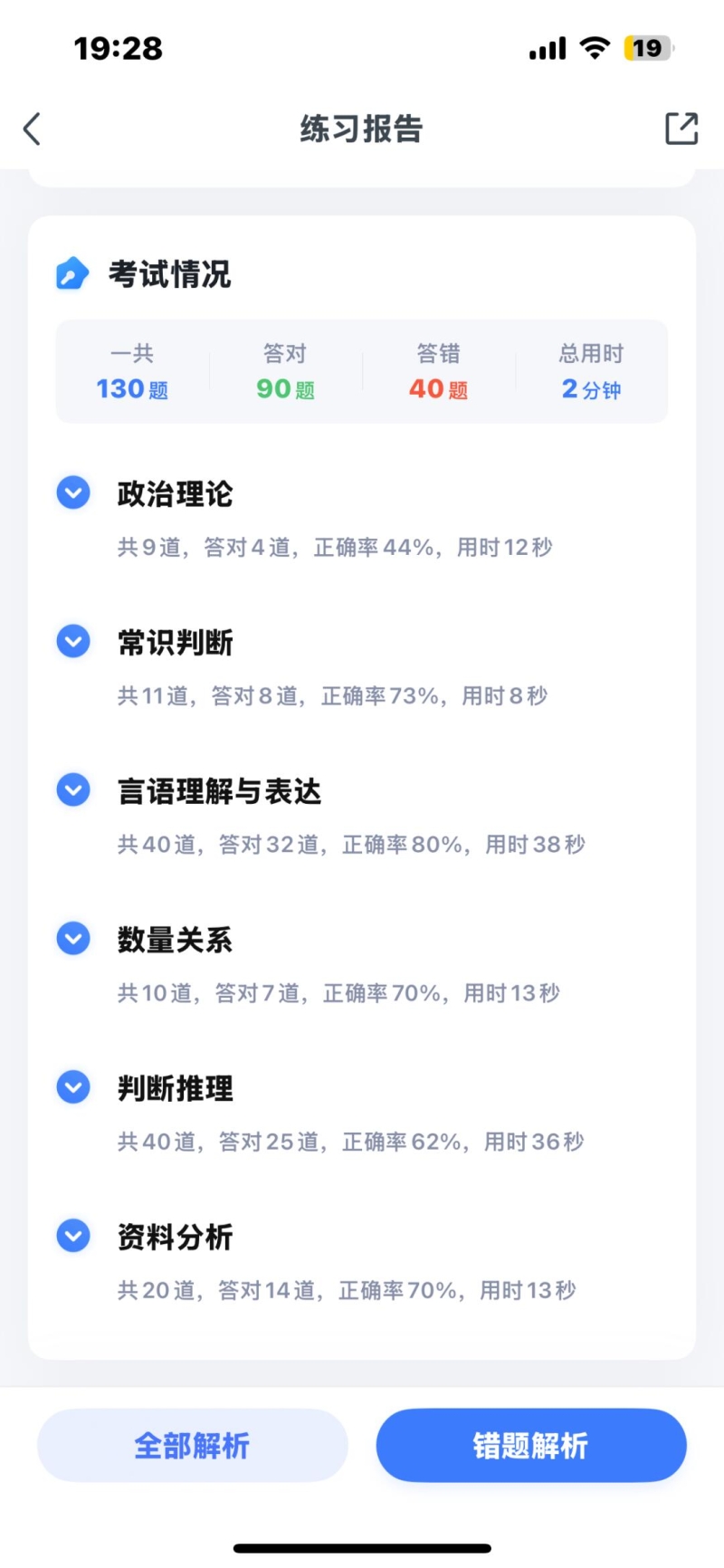Go back from 练习报告 page
Viewport: 724px width, 1568px height.
click(x=33, y=129)
